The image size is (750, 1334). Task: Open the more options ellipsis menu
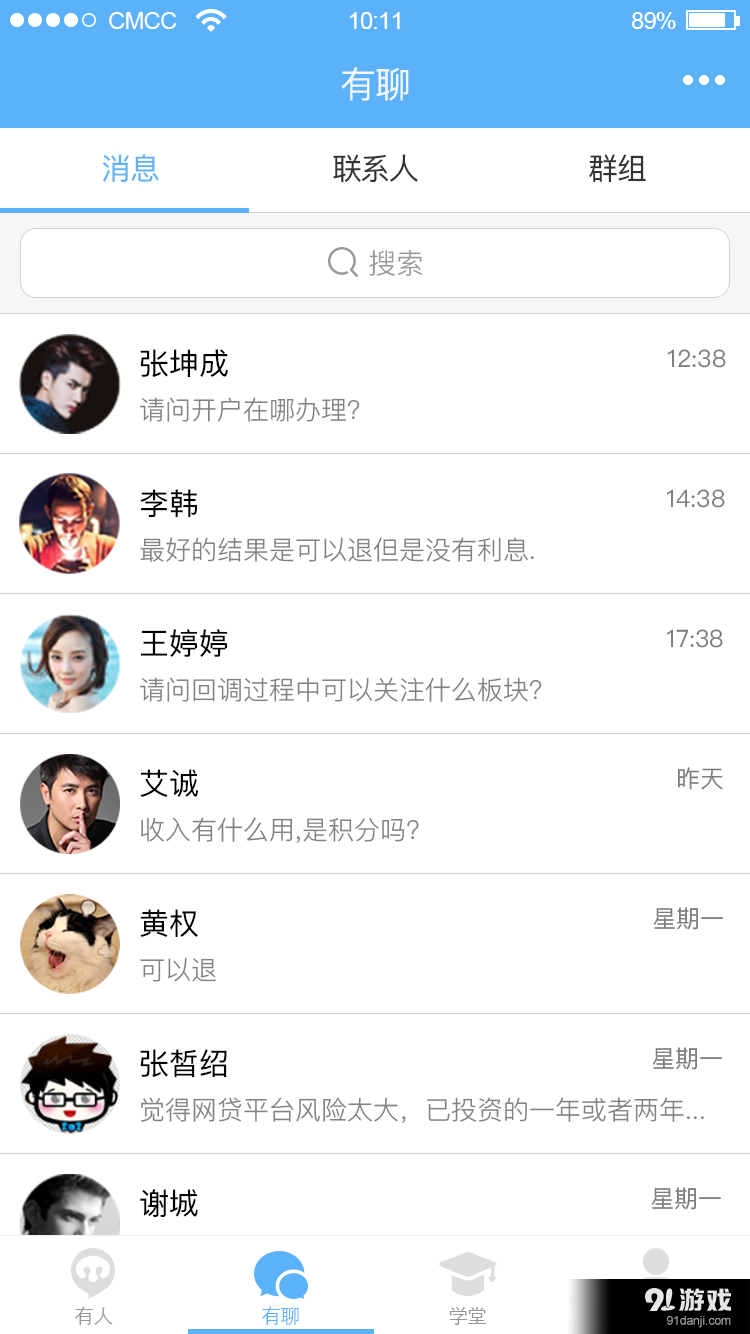click(x=703, y=80)
